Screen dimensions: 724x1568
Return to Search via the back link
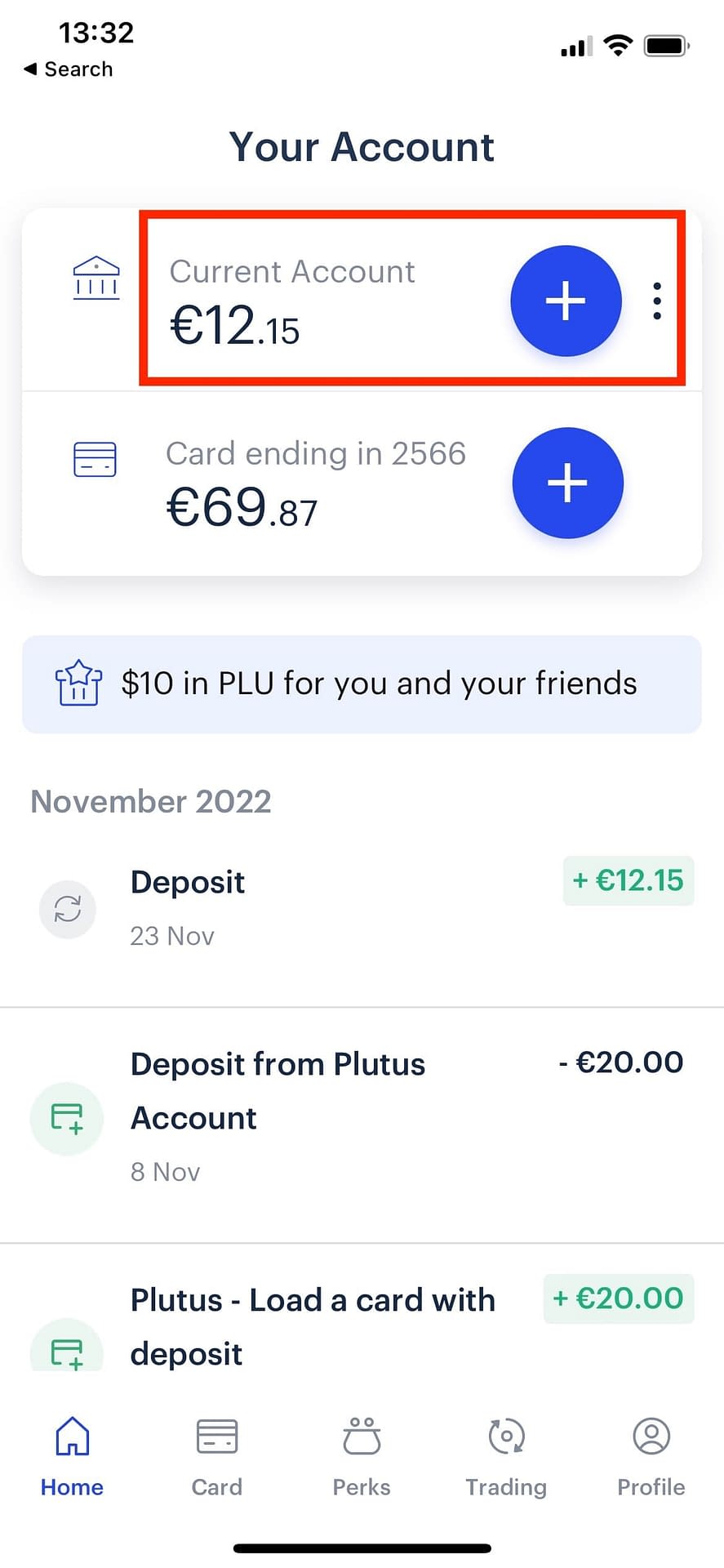pos(69,69)
